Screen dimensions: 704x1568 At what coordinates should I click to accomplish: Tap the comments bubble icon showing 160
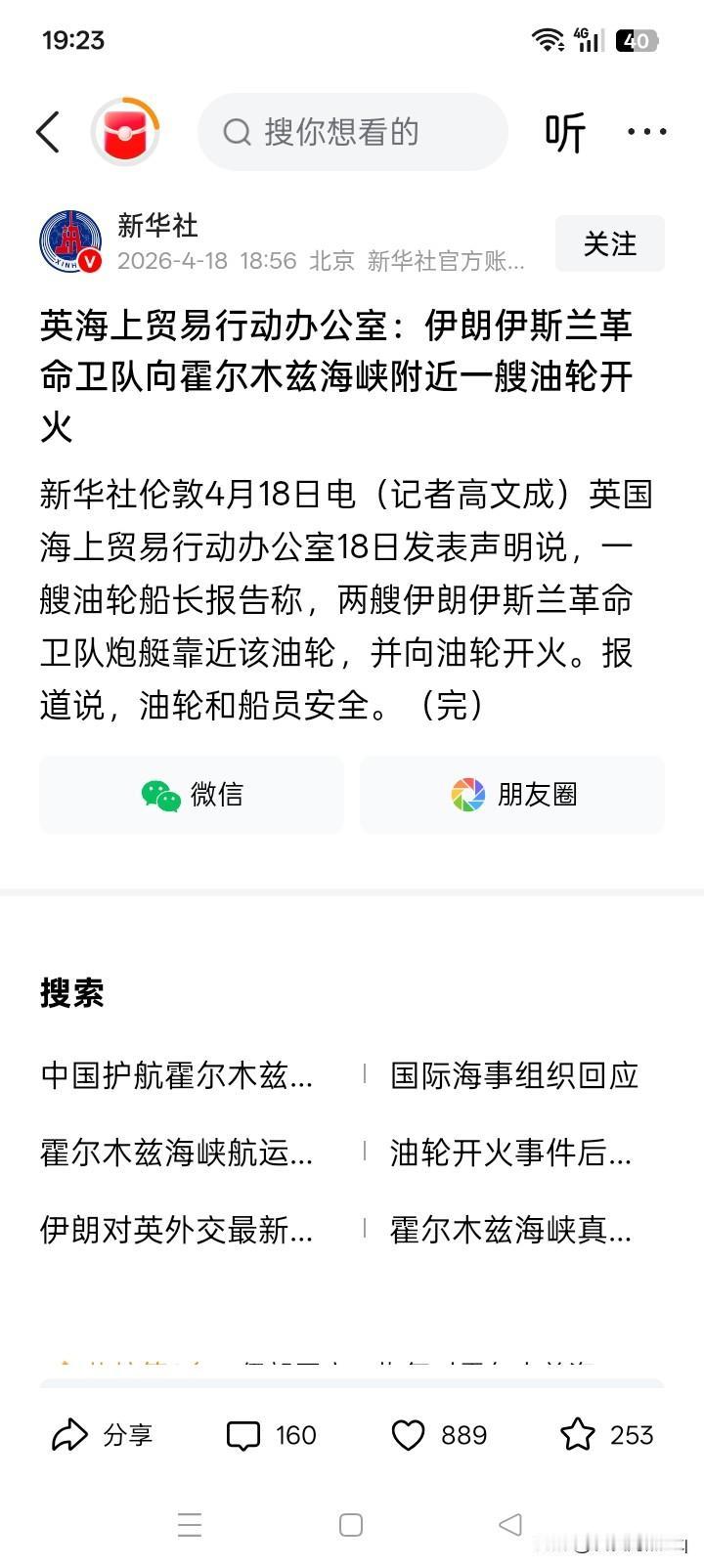(271, 1435)
